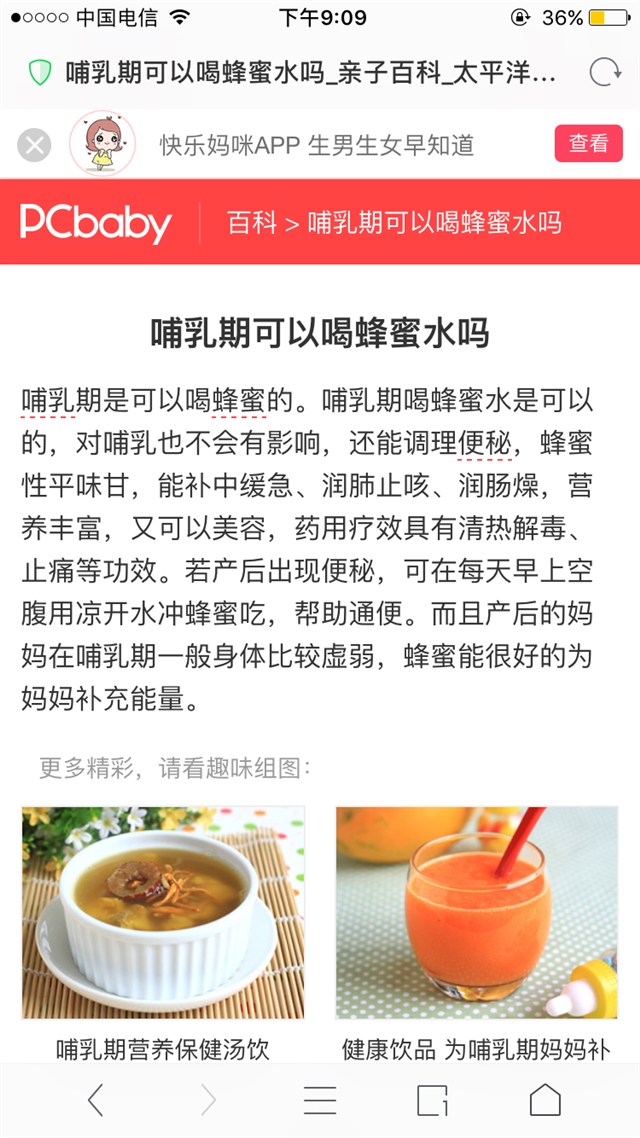Open the browser menu with three lines
This screenshot has width=640, height=1138.
[x=320, y=1100]
